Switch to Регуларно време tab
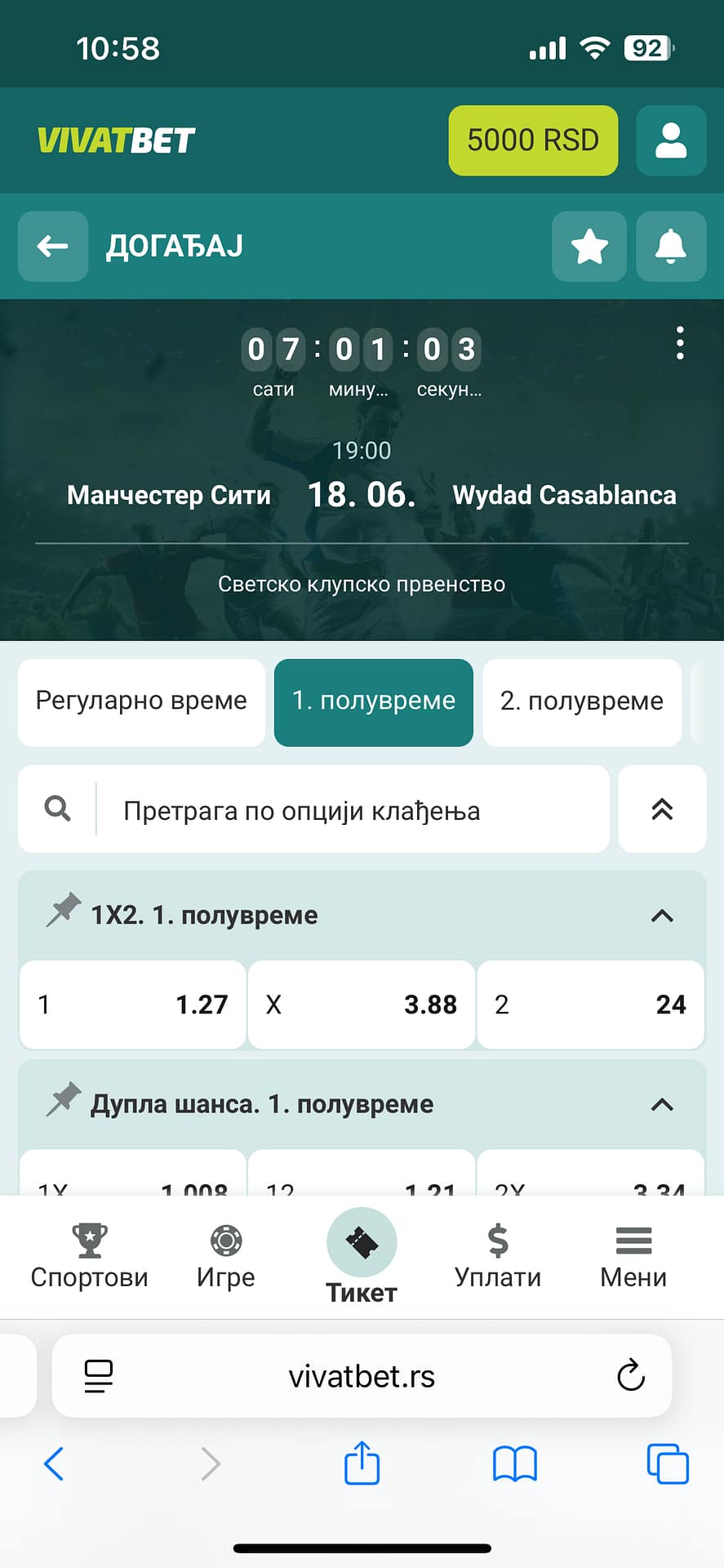The image size is (724, 1568). pyautogui.click(x=141, y=702)
